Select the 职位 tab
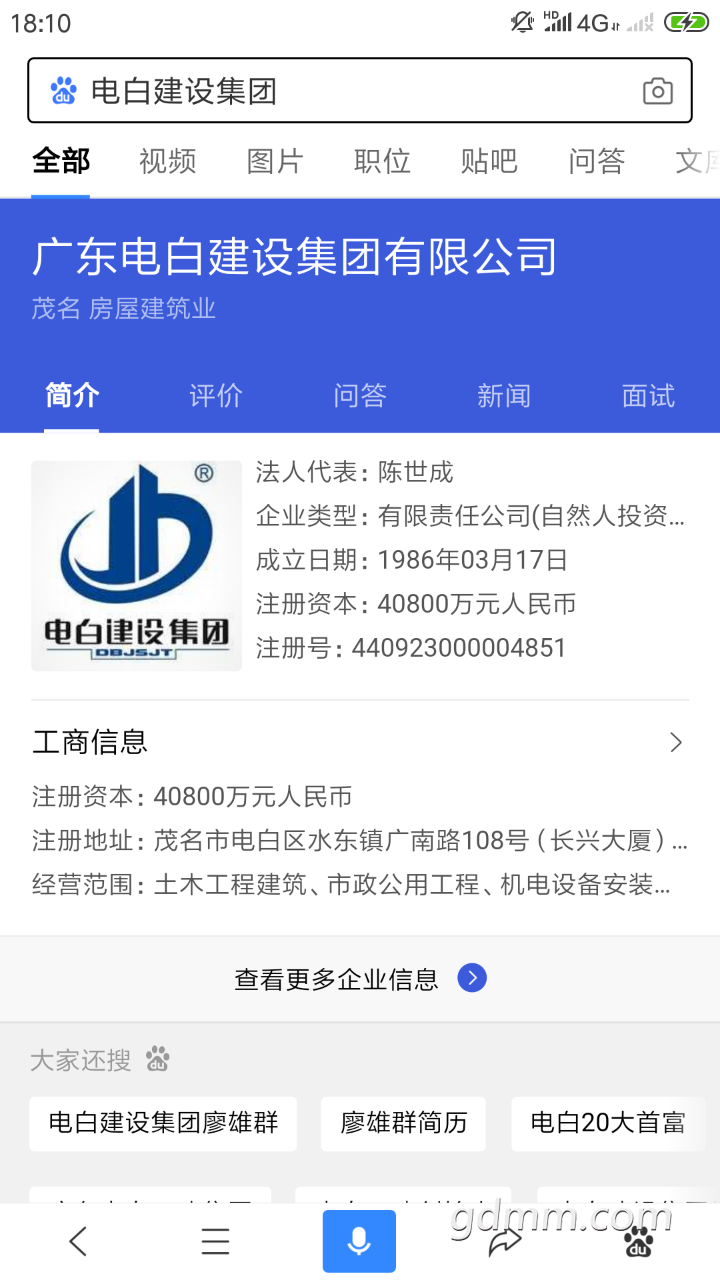This screenshot has height=1280, width=720. point(382,161)
